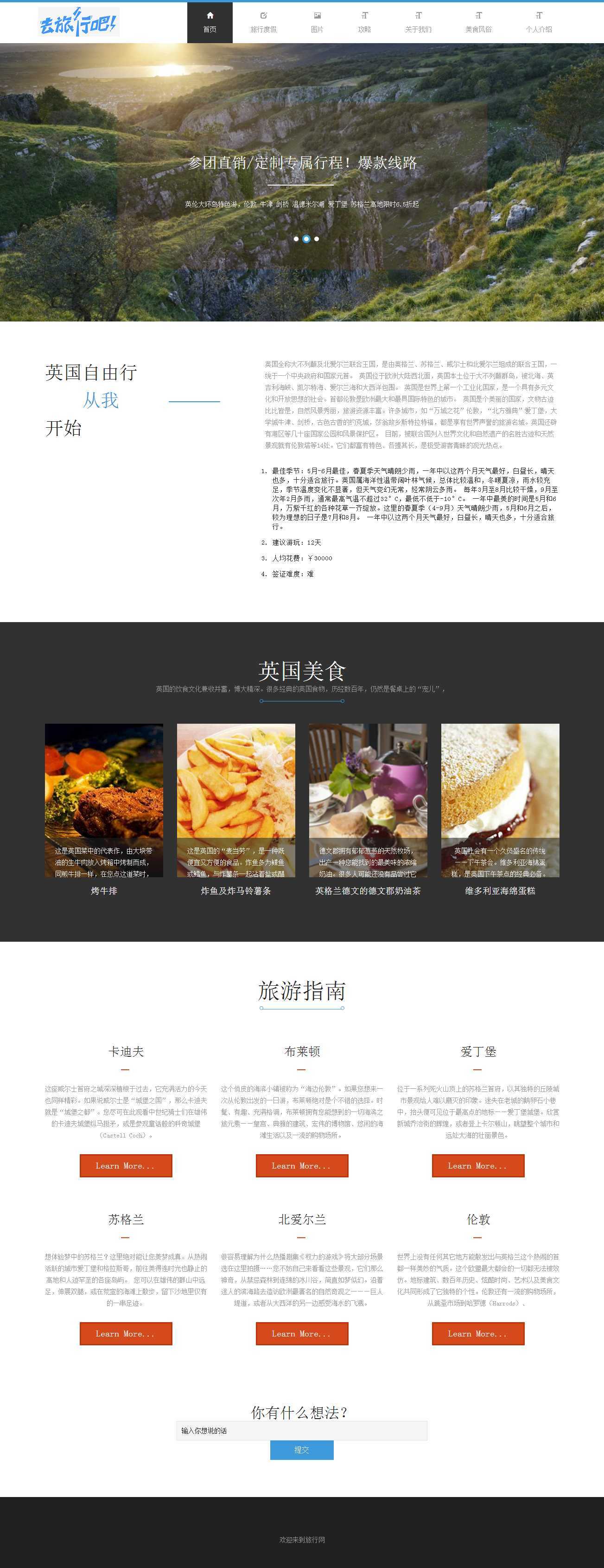
Task: Learn more about 布莱顿
Action: pos(302,1165)
